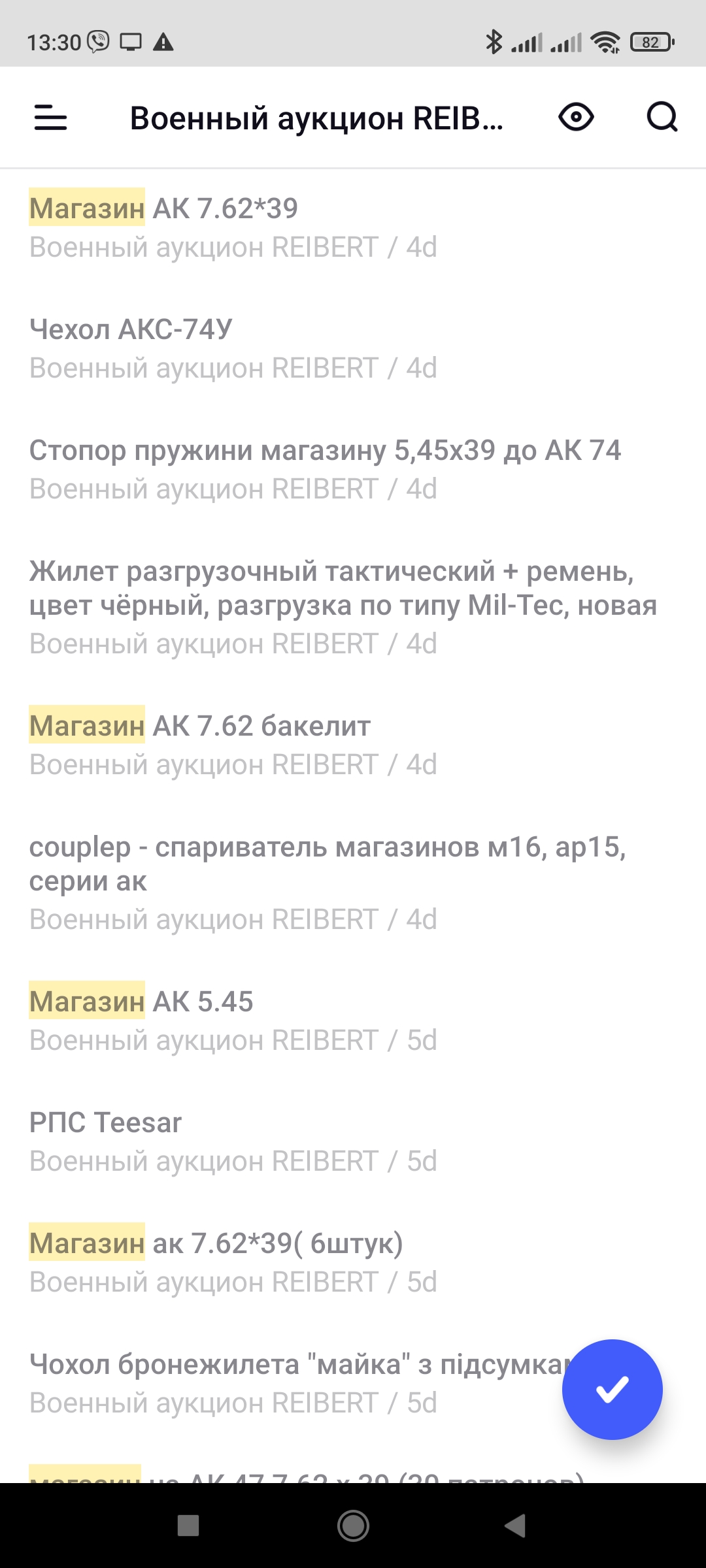This screenshot has width=706, height=1568.
Task: Tap the blue checkmark floating button
Action: coord(612,1390)
